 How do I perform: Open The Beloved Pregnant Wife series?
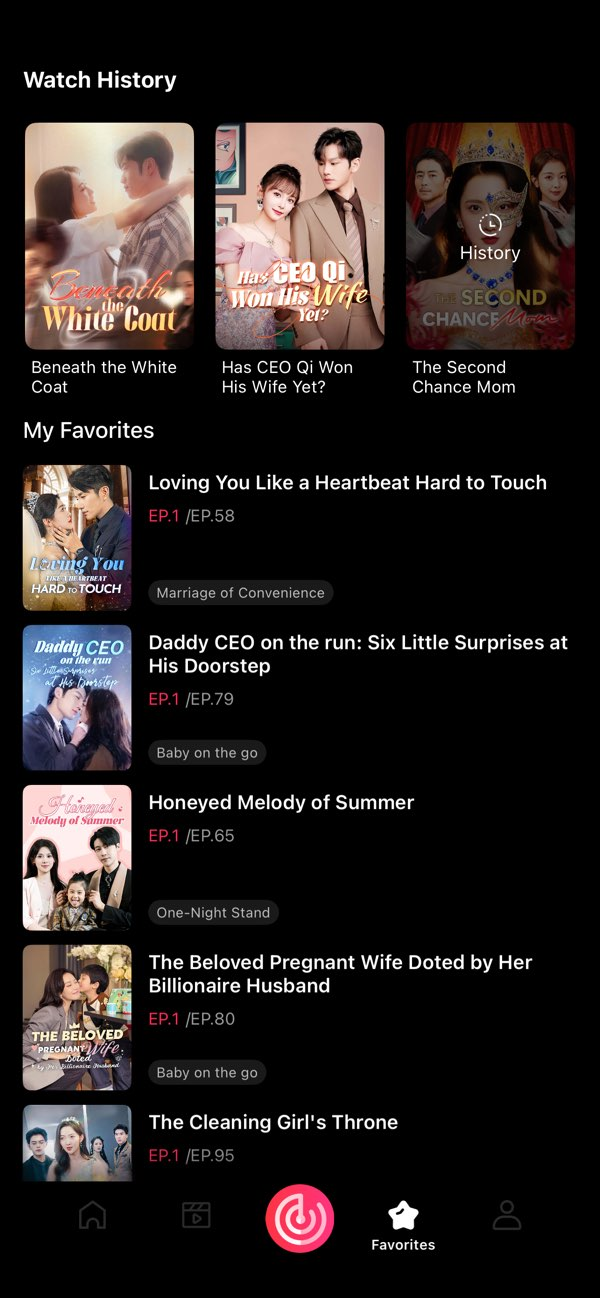(x=300, y=1018)
